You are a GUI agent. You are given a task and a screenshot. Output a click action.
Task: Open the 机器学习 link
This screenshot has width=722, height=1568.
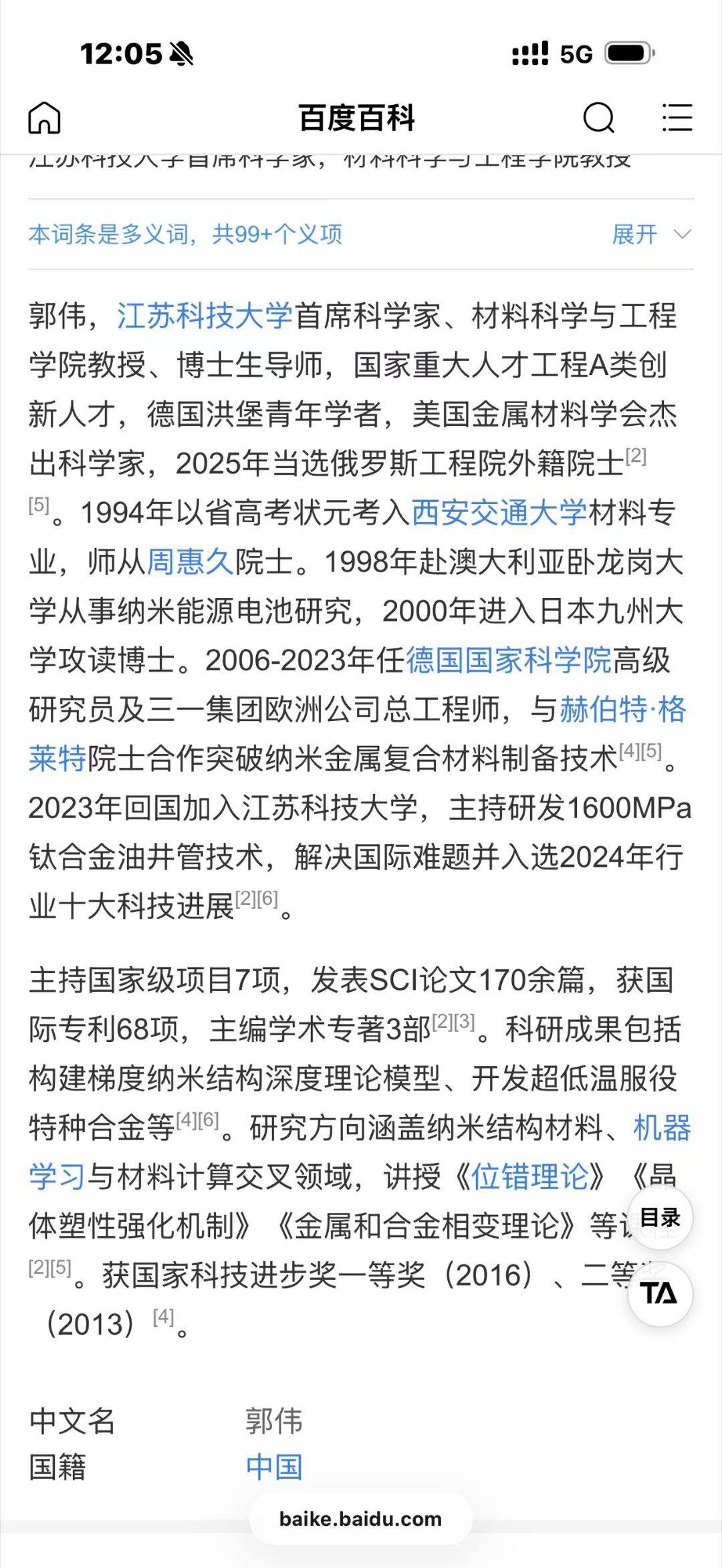(x=662, y=1128)
